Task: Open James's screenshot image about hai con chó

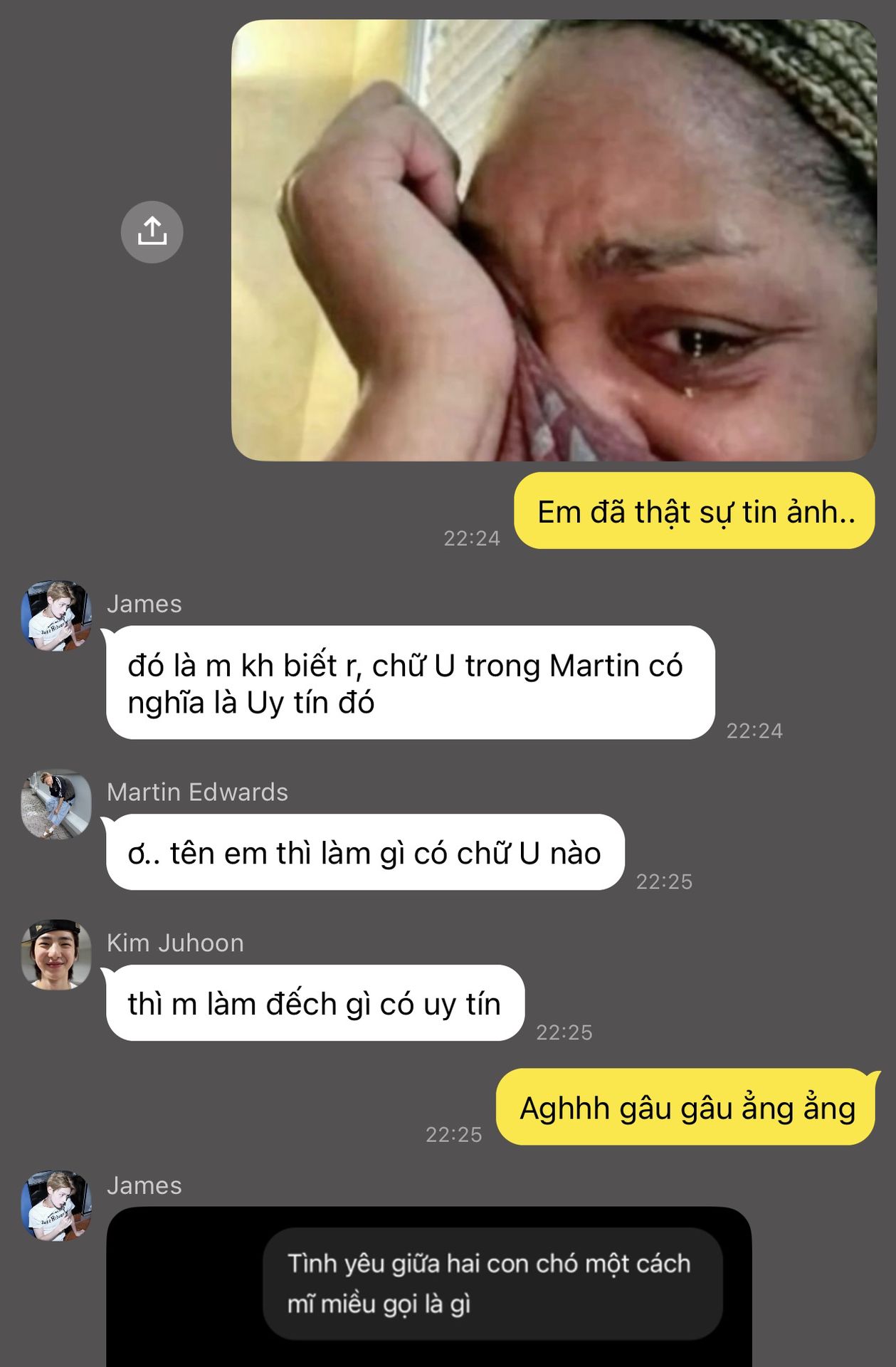Action: tap(428, 1286)
